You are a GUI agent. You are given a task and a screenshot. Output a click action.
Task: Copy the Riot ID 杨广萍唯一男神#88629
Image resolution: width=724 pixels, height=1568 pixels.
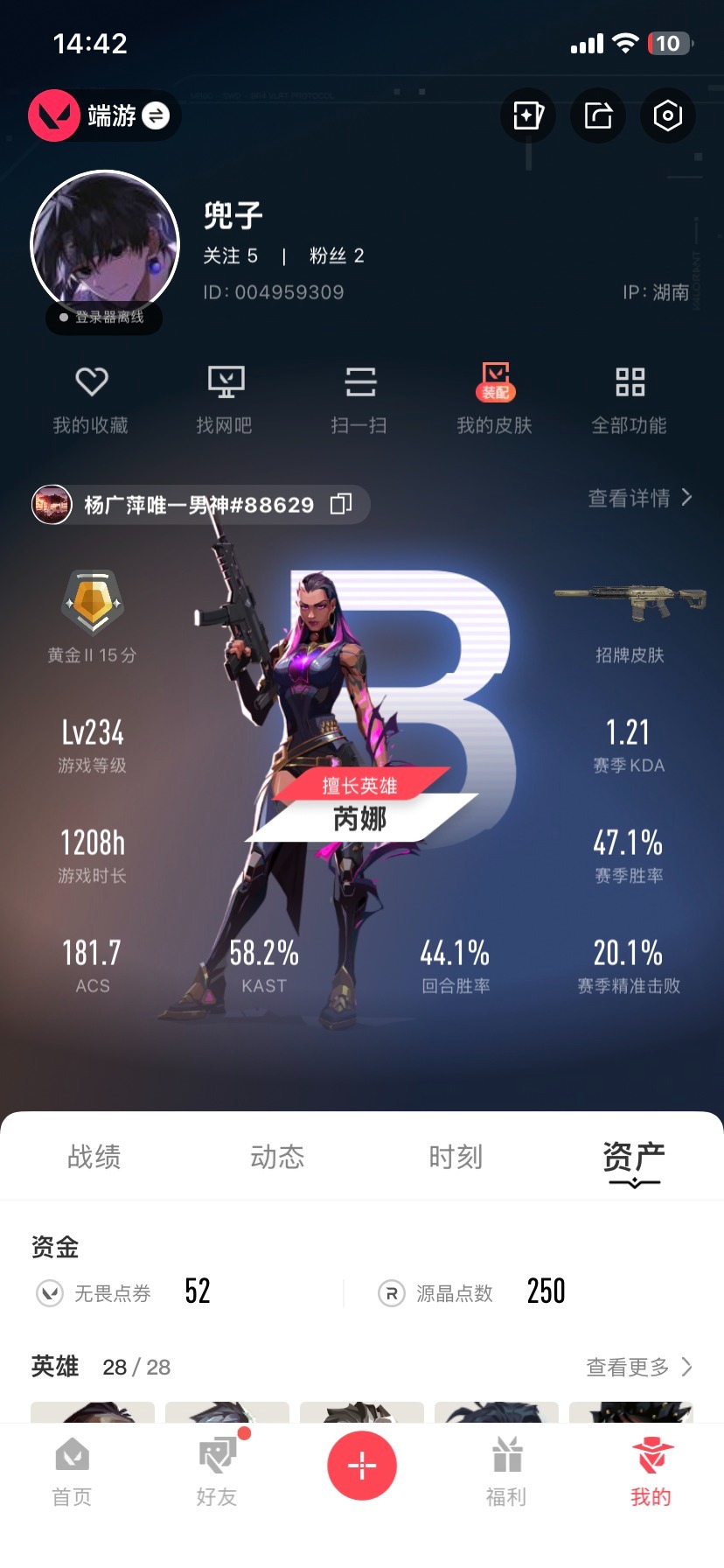(x=340, y=503)
